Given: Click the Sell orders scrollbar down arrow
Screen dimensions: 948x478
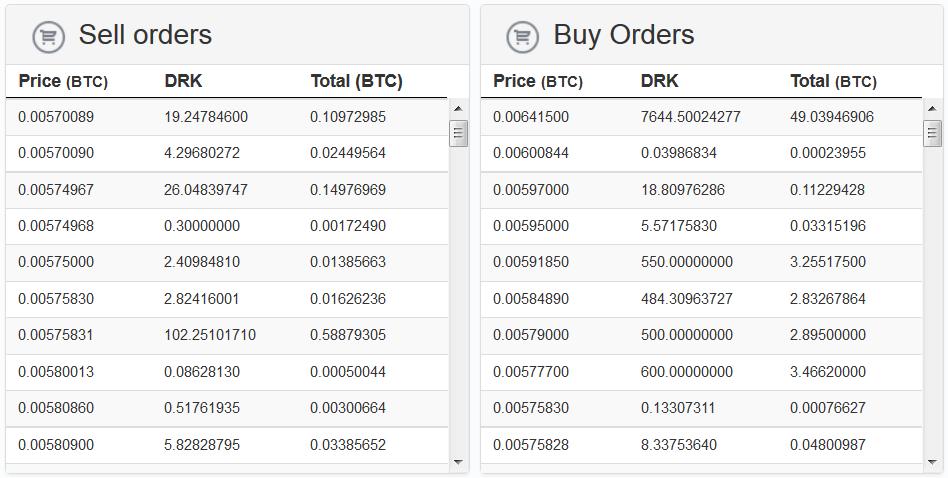Looking at the screenshot, I should tap(458, 462).
